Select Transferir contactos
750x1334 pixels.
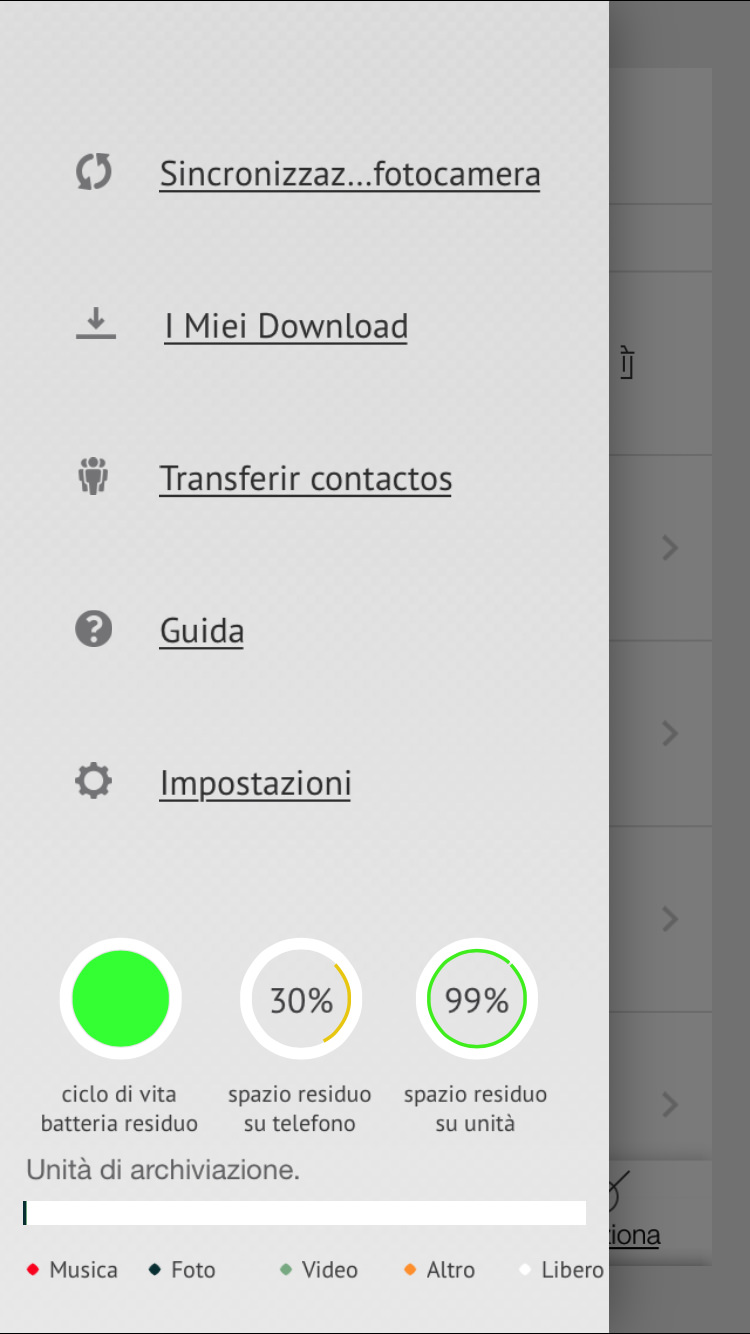[x=305, y=478]
